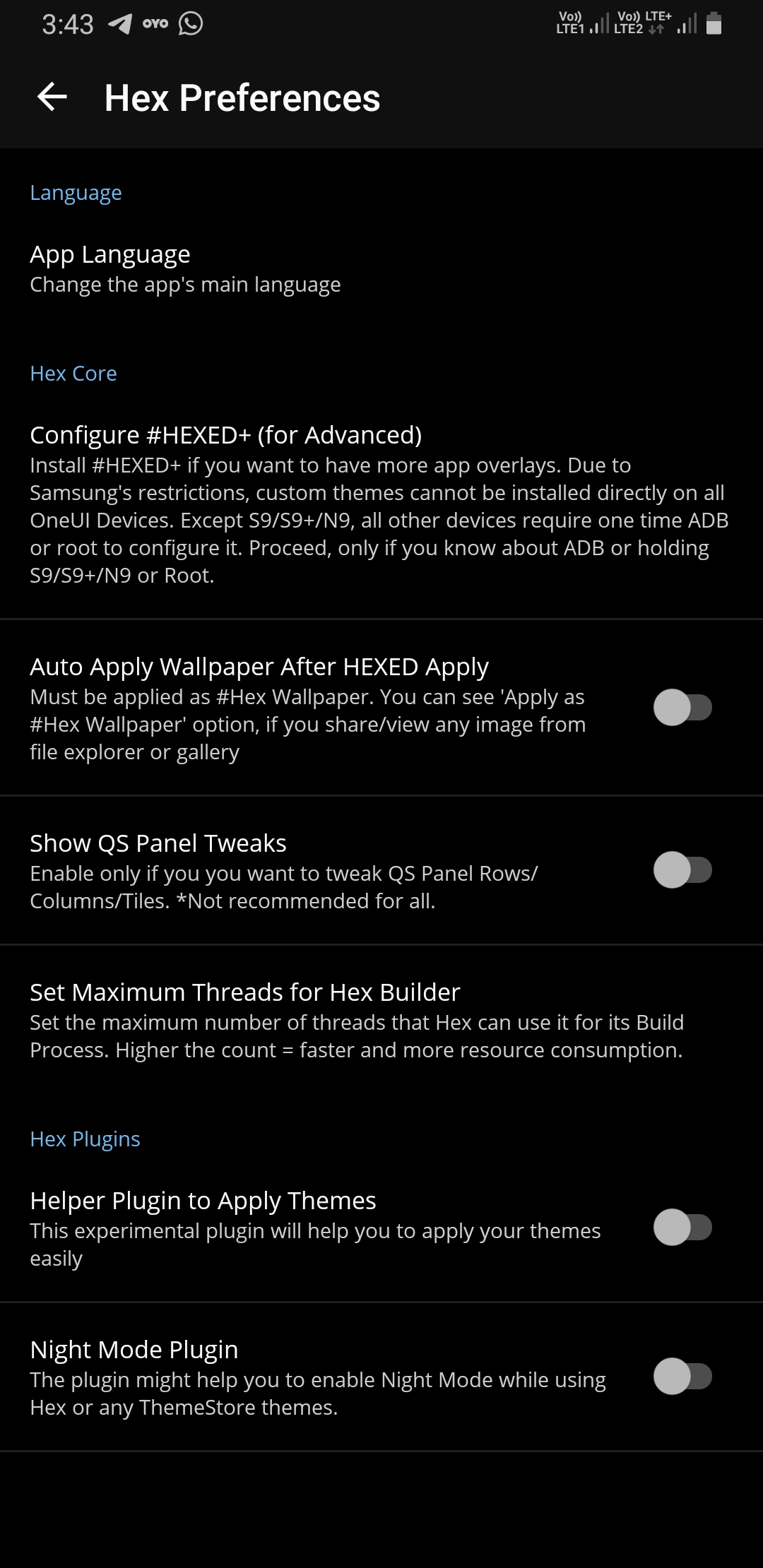Image resolution: width=763 pixels, height=1568 pixels.
Task: Open App Language setting
Action: [381, 269]
